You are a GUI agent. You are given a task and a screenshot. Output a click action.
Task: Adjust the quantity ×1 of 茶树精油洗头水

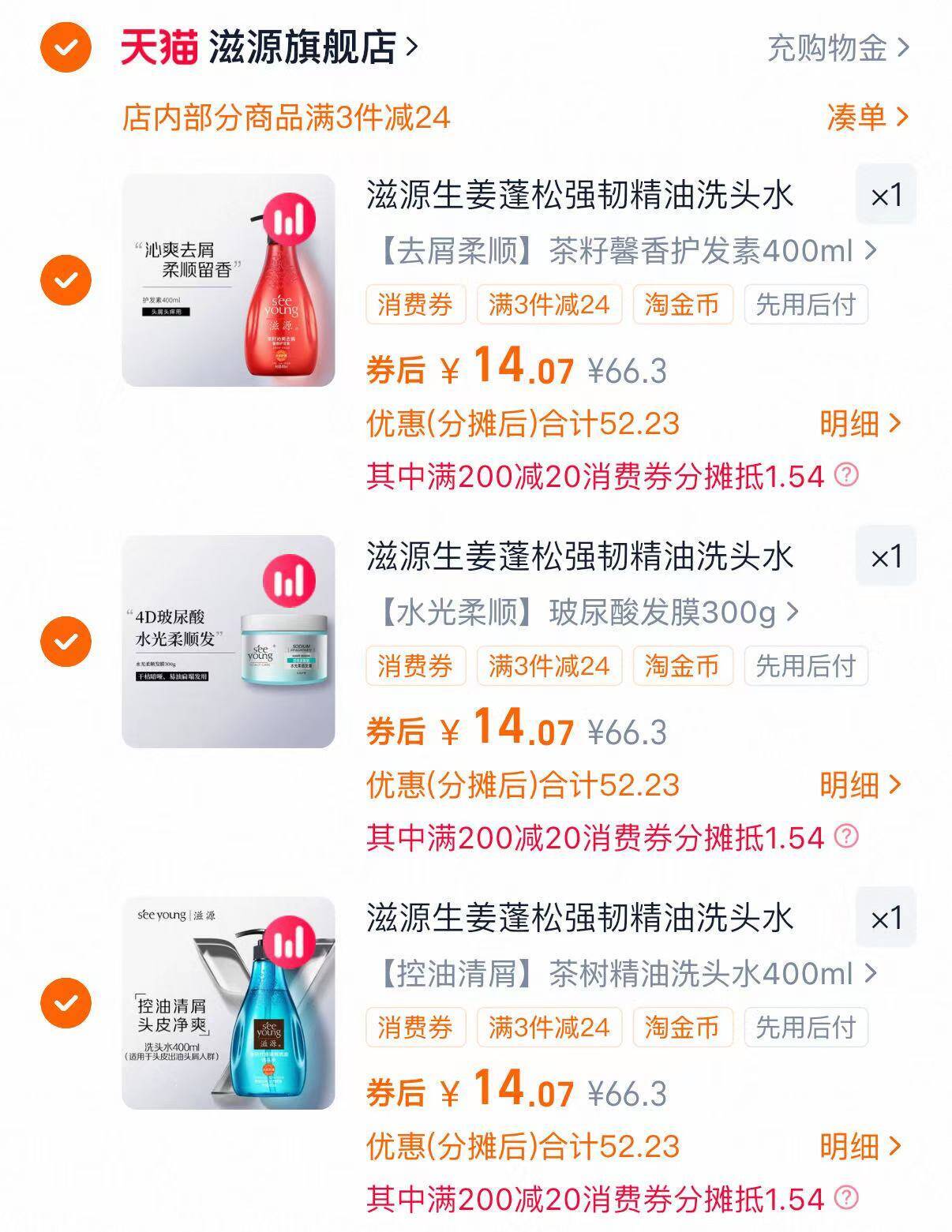tap(886, 918)
